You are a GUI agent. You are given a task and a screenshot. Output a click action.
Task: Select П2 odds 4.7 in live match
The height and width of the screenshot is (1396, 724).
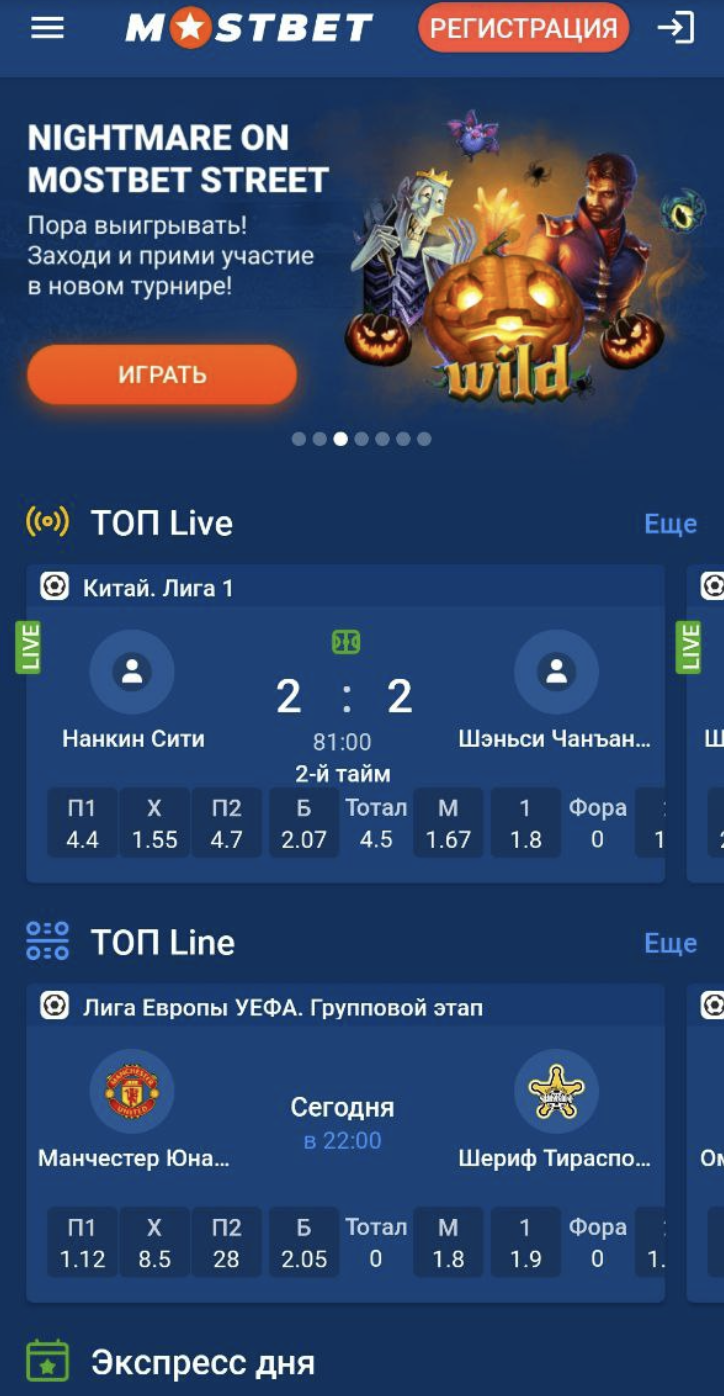coord(226,823)
